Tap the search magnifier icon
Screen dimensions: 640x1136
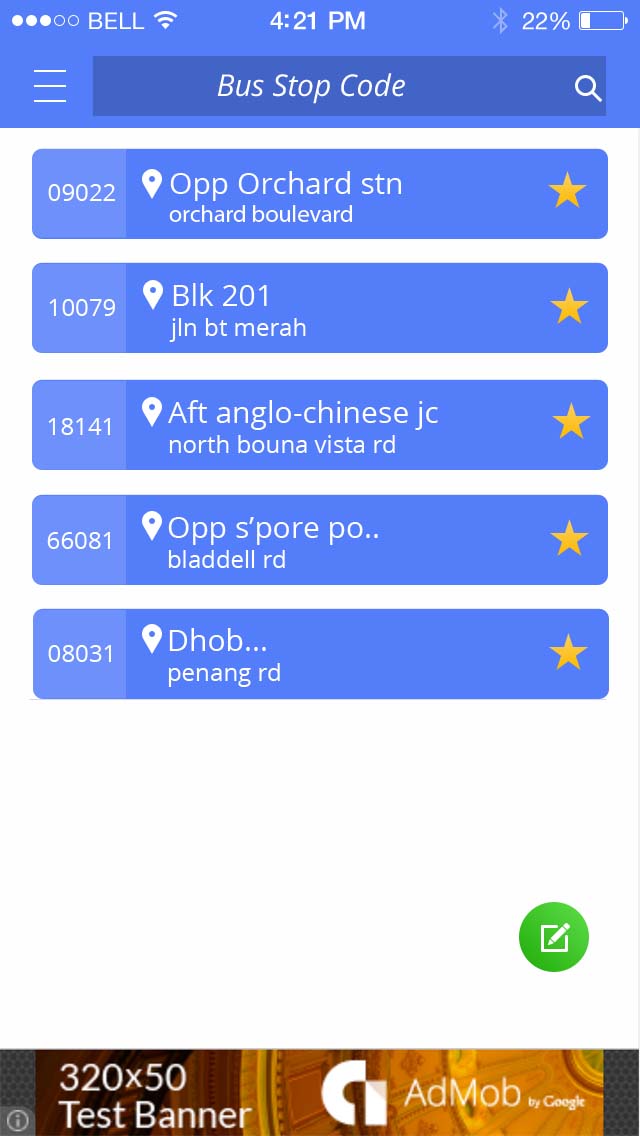coord(588,88)
